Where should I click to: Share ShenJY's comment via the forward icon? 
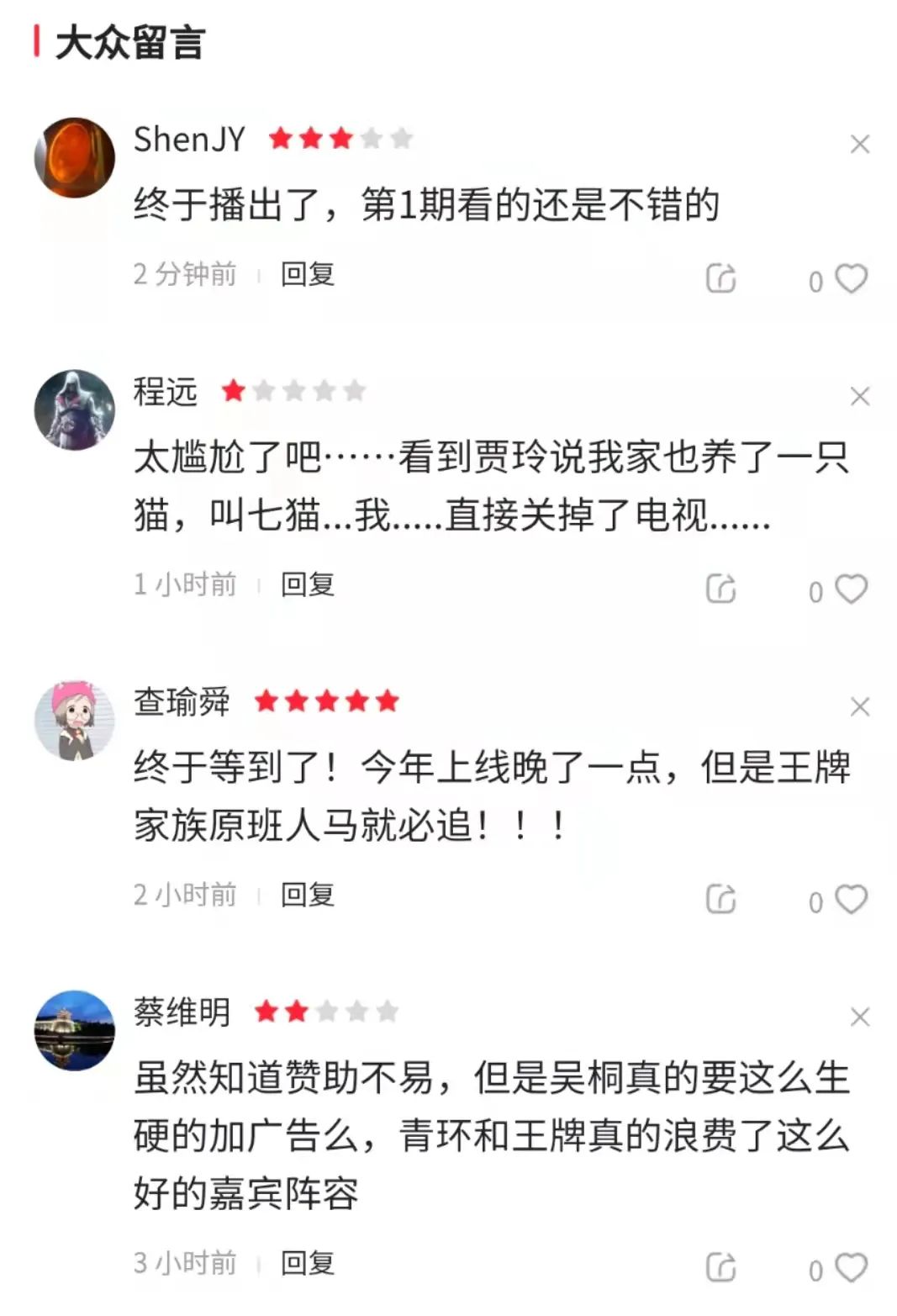[x=721, y=279]
